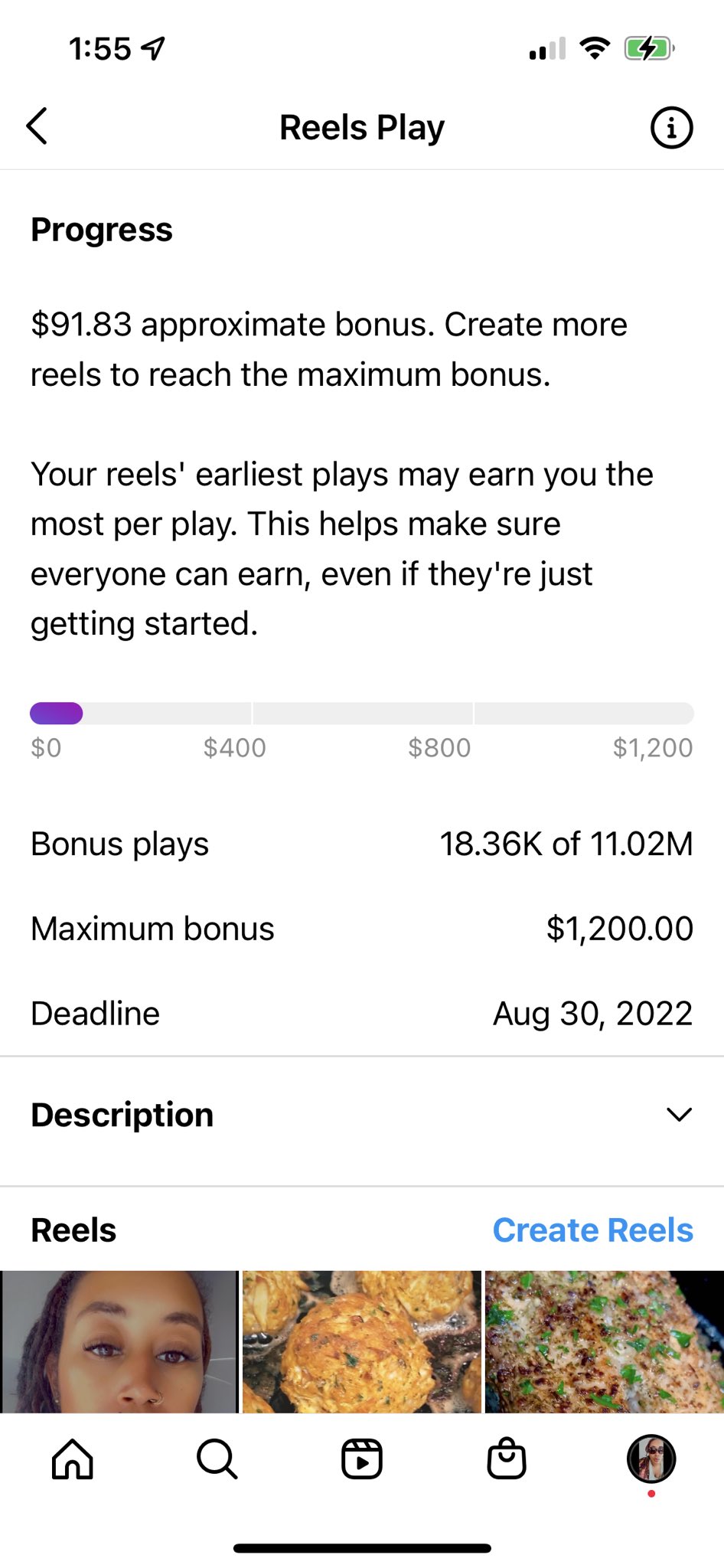Expand the Description section
This screenshot has width=724, height=1568.
(122, 1115)
